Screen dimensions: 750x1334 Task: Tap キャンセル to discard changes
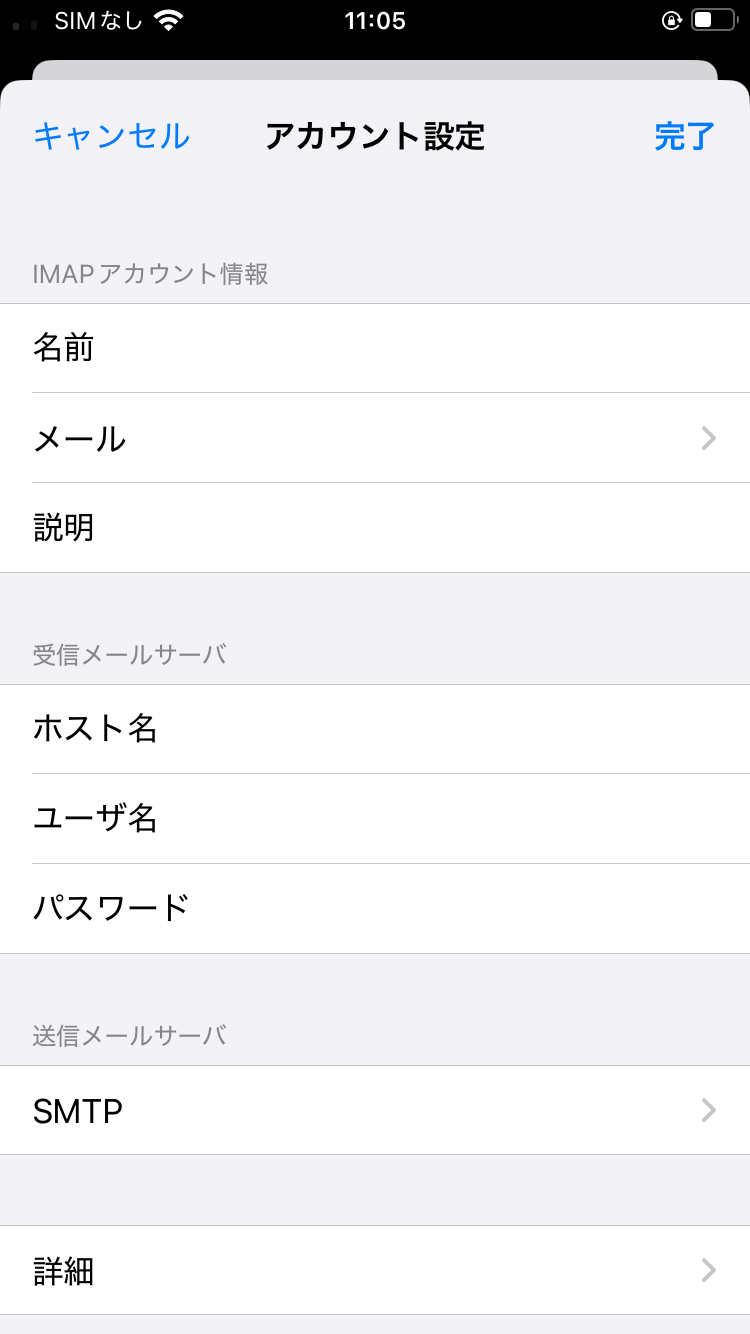click(x=111, y=136)
